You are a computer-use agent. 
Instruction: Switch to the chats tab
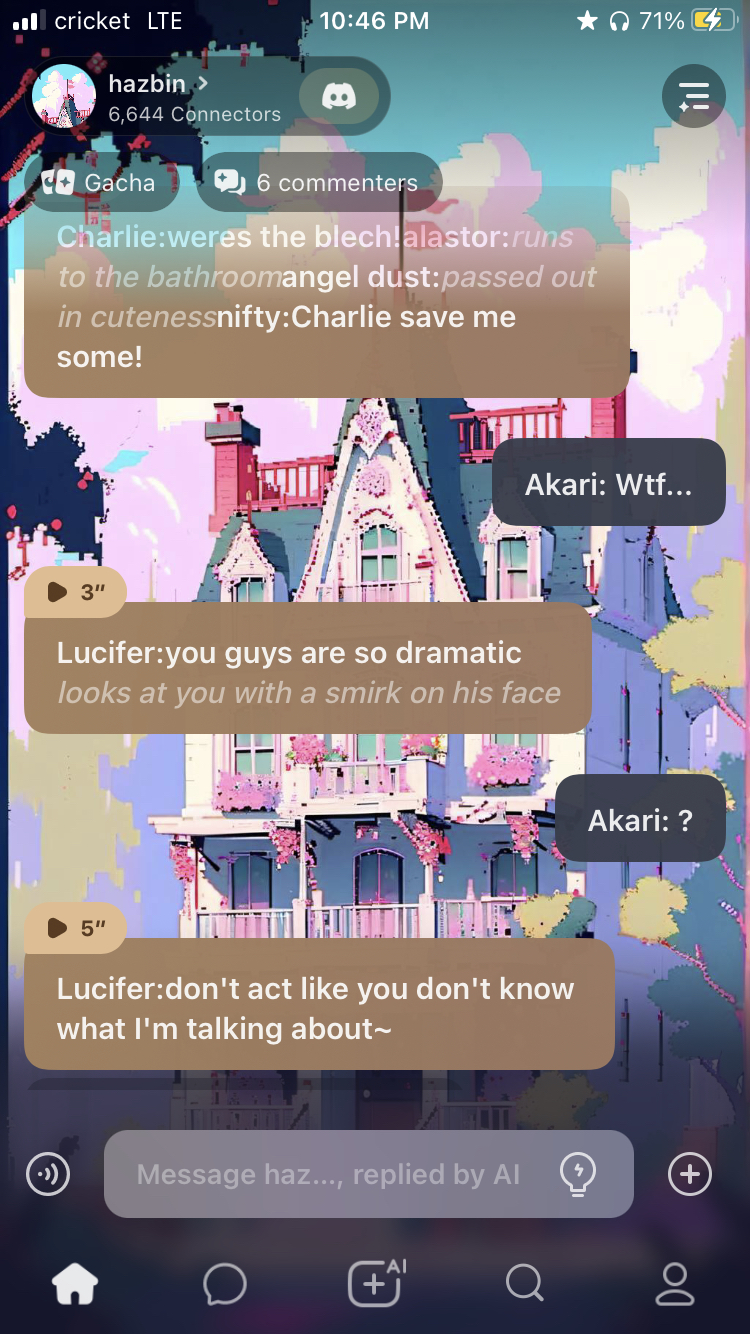pyautogui.click(x=225, y=1283)
